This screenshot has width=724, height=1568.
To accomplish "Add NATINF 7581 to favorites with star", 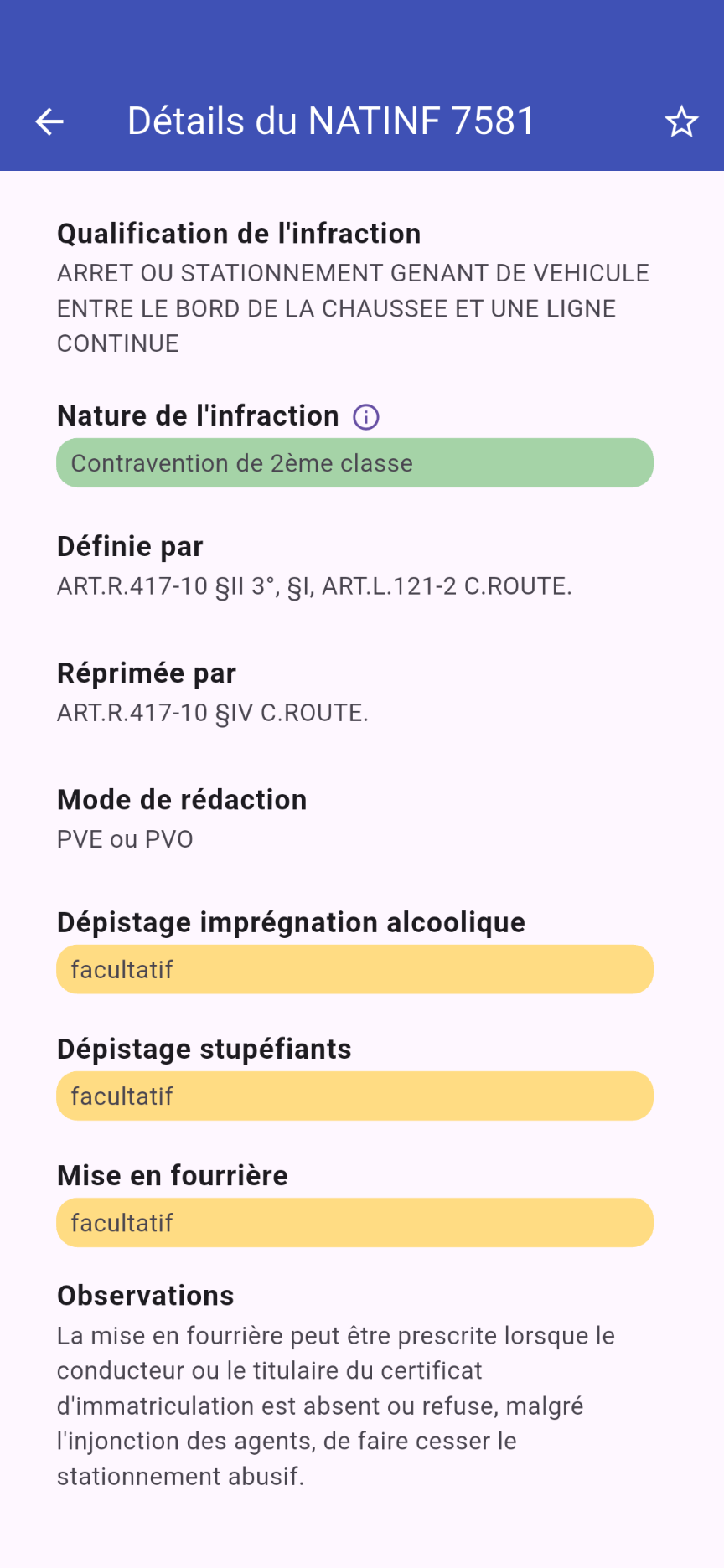I will click(x=681, y=121).
